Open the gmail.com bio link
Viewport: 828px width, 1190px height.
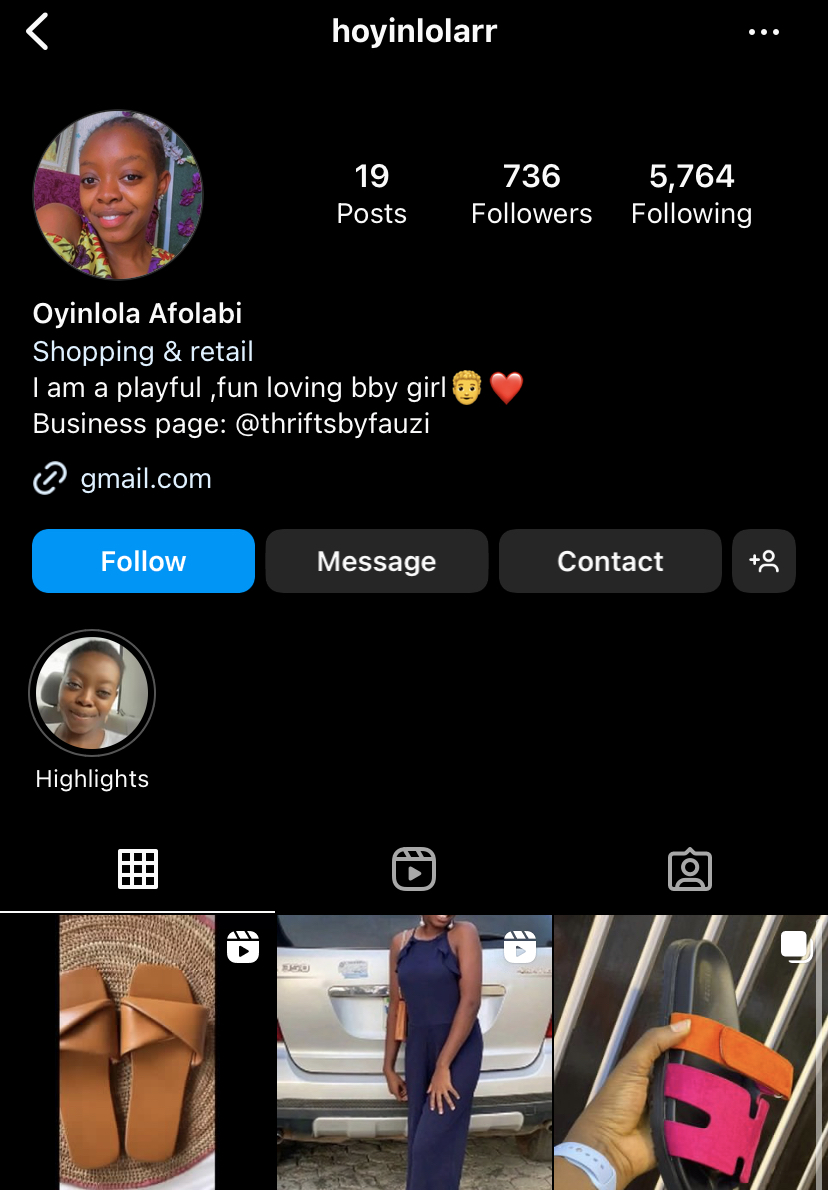pyautogui.click(x=145, y=479)
